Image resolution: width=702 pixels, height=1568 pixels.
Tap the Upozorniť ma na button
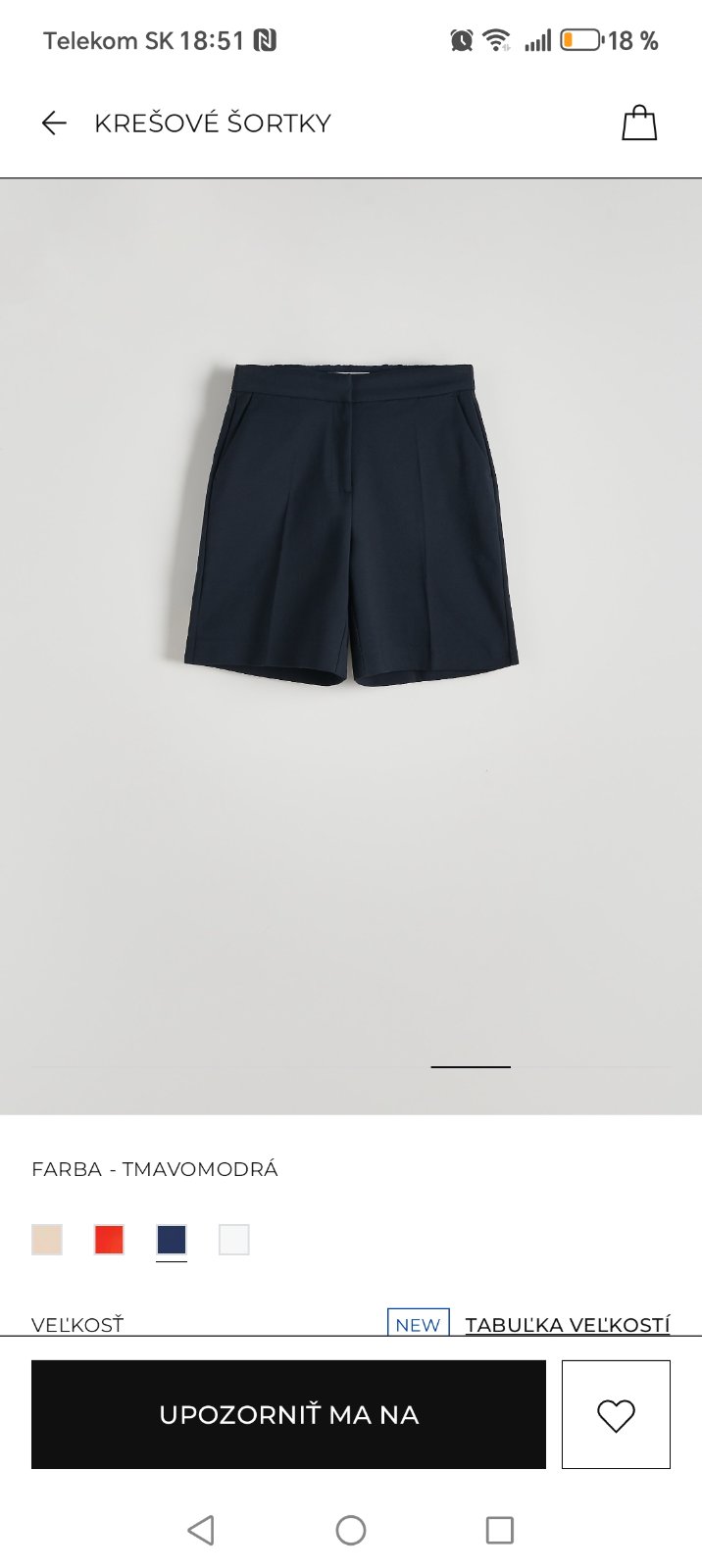click(x=288, y=1414)
